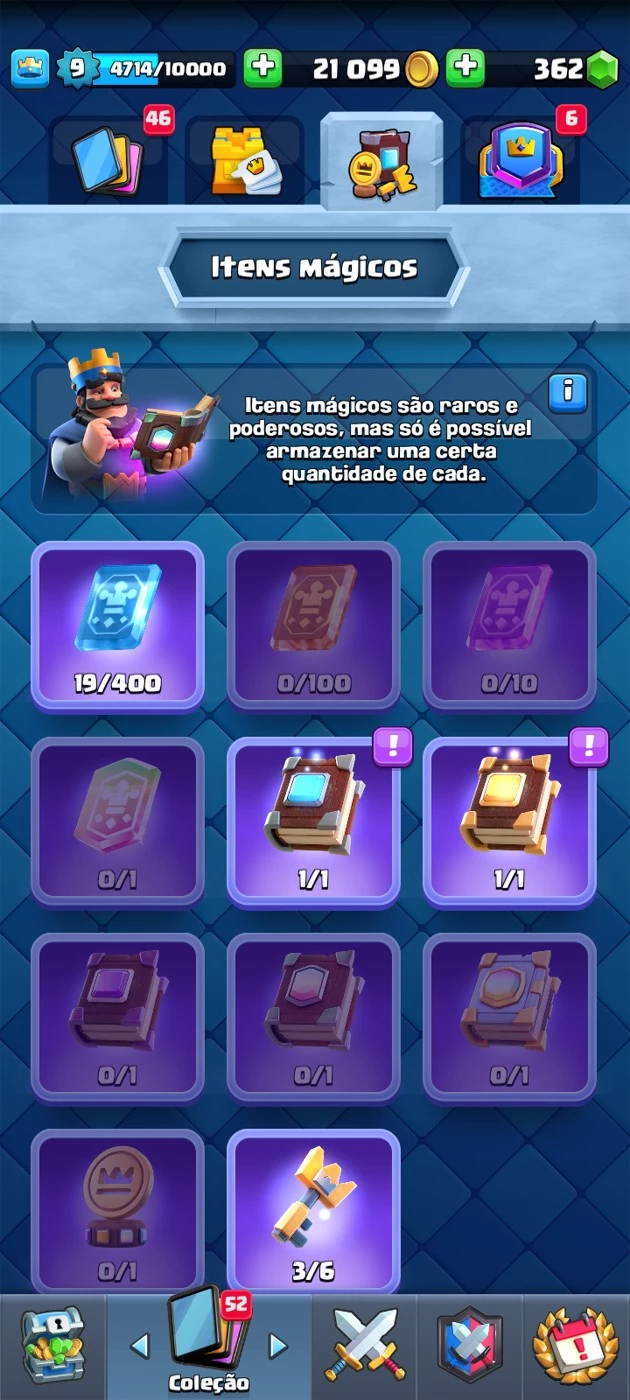Open the blue book of cards 1/1
The height and width of the screenshot is (1400, 630).
click(x=314, y=820)
